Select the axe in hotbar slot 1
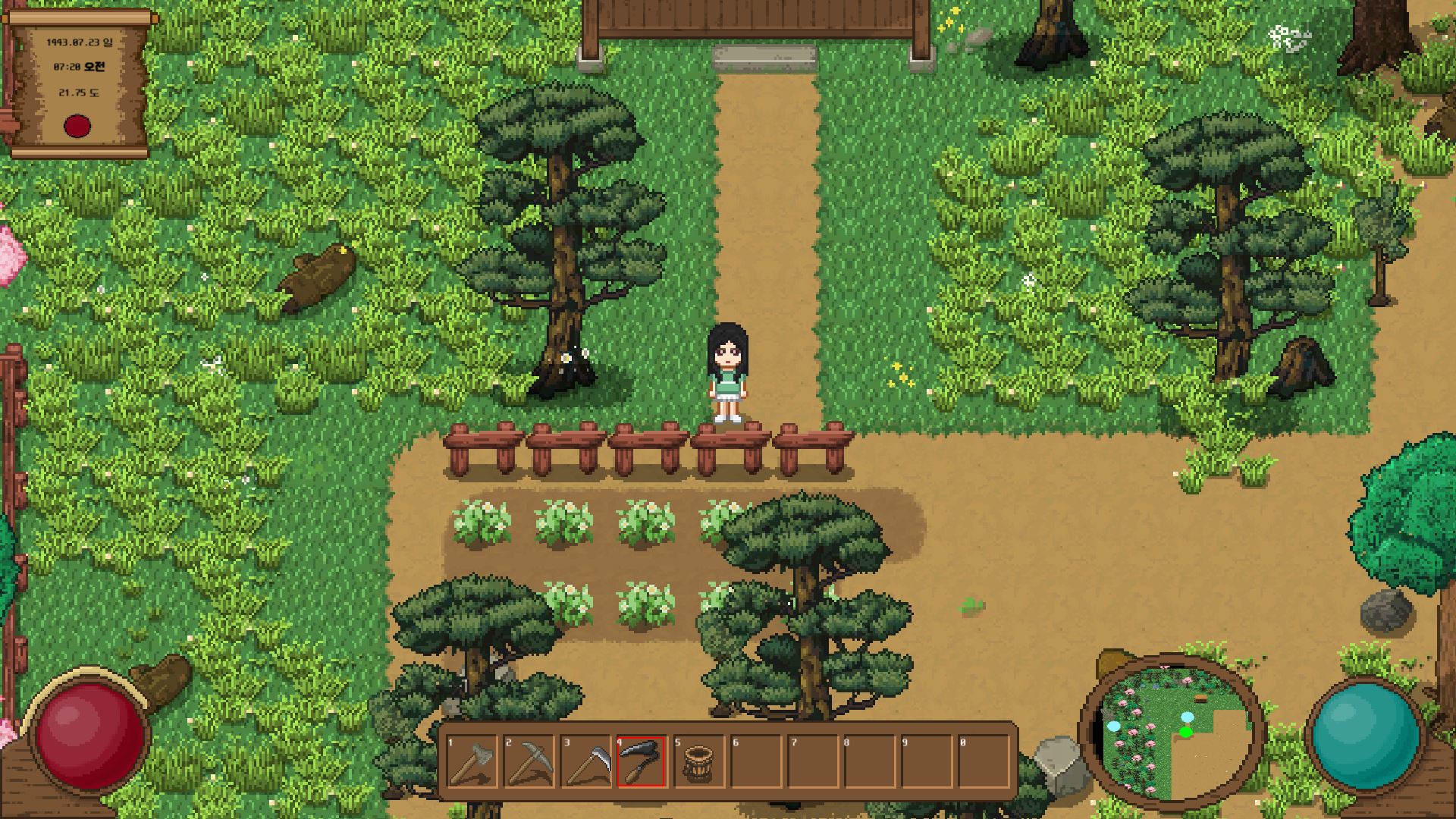The height and width of the screenshot is (819, 1456). point(472,761)
